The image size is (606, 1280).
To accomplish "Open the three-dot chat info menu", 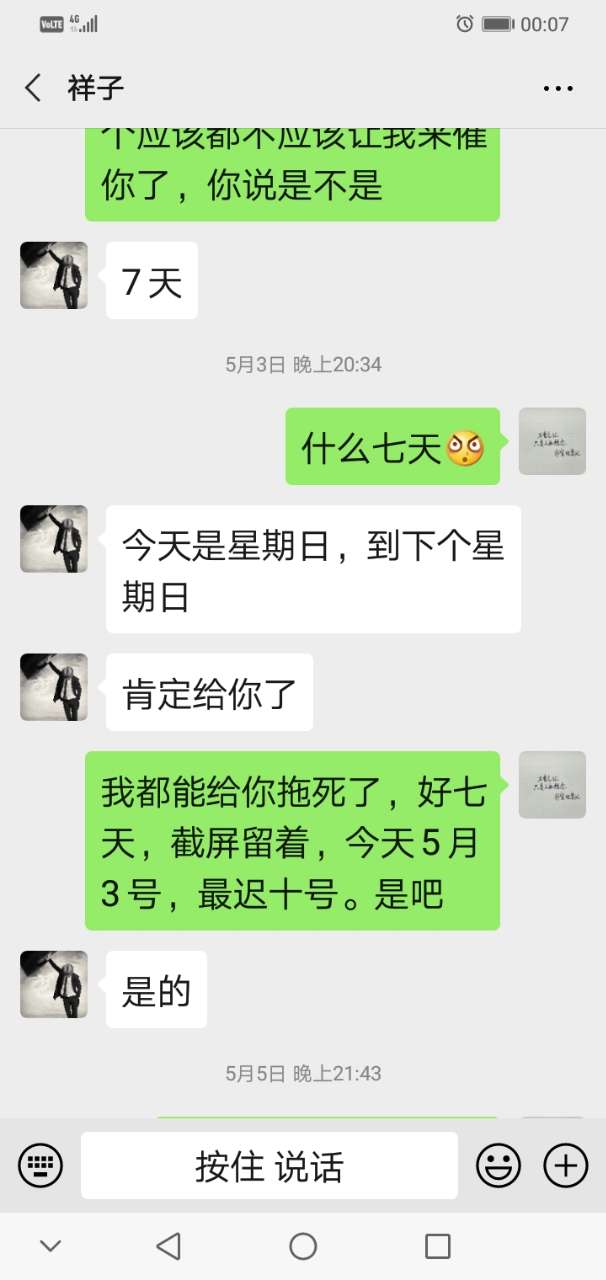I will pyautogui.click(x=558, y=88).
